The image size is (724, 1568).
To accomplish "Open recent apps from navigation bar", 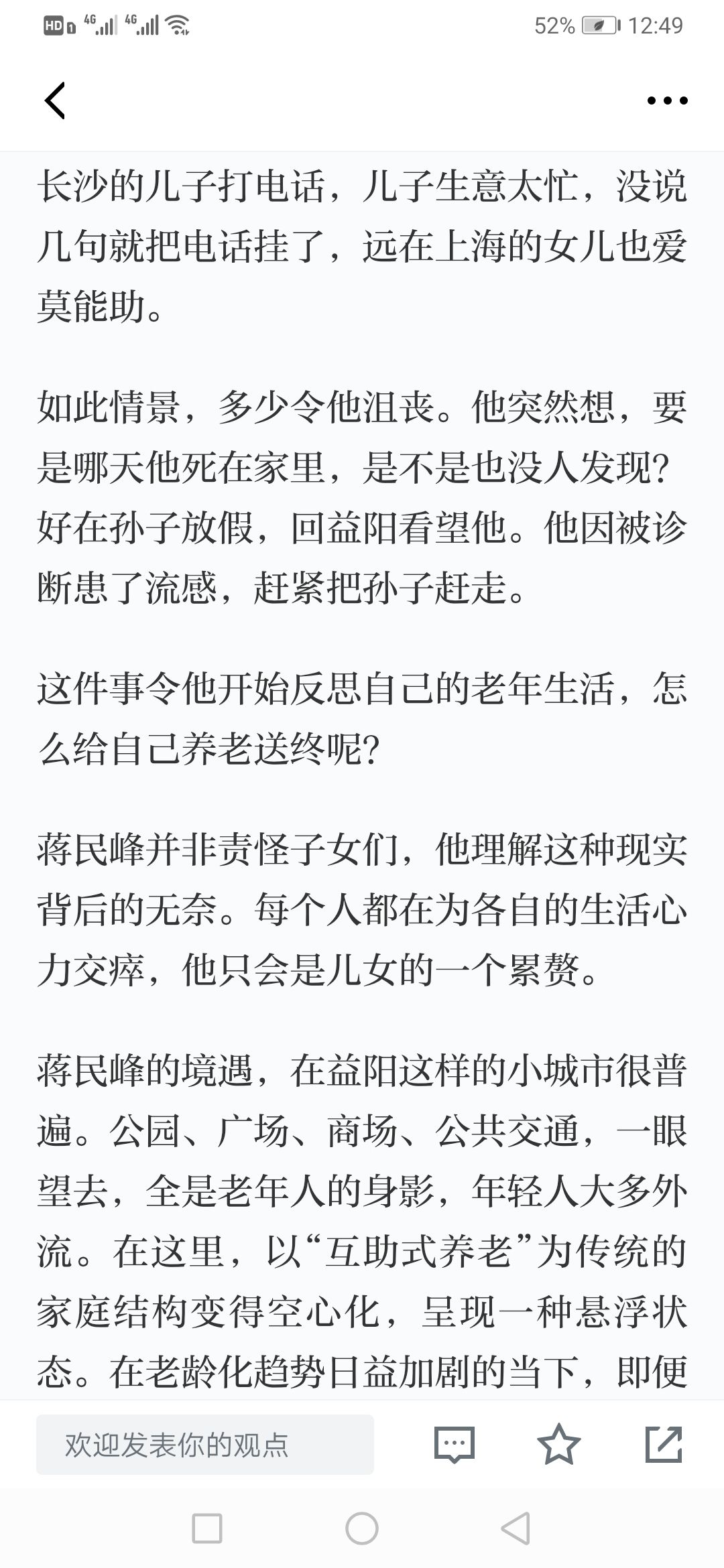I will [x=207, y=1529].
